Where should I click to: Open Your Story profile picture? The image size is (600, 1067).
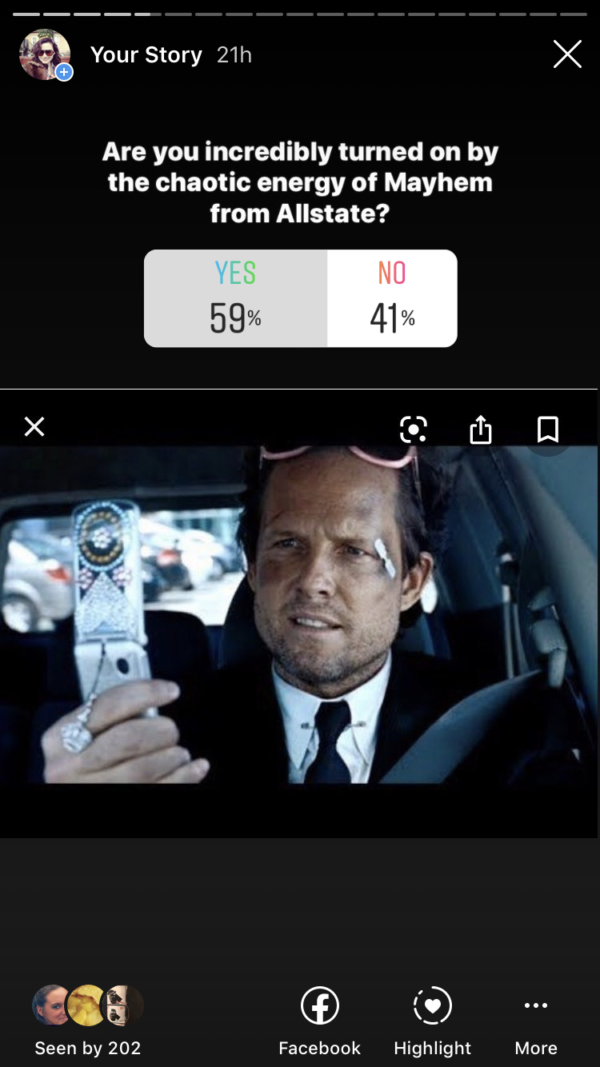click(45, 55)
